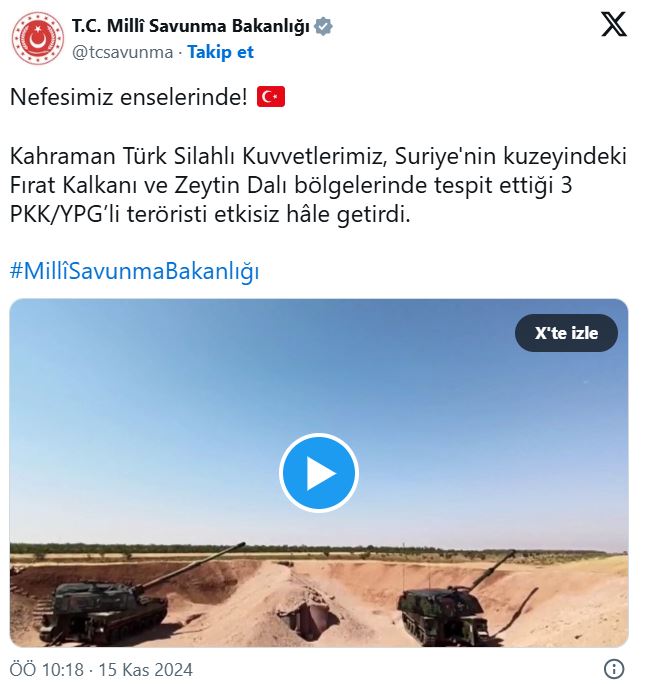
Task: Open the #MillîSavunmaBakanlığı hashtag
Action: (134, 271)
